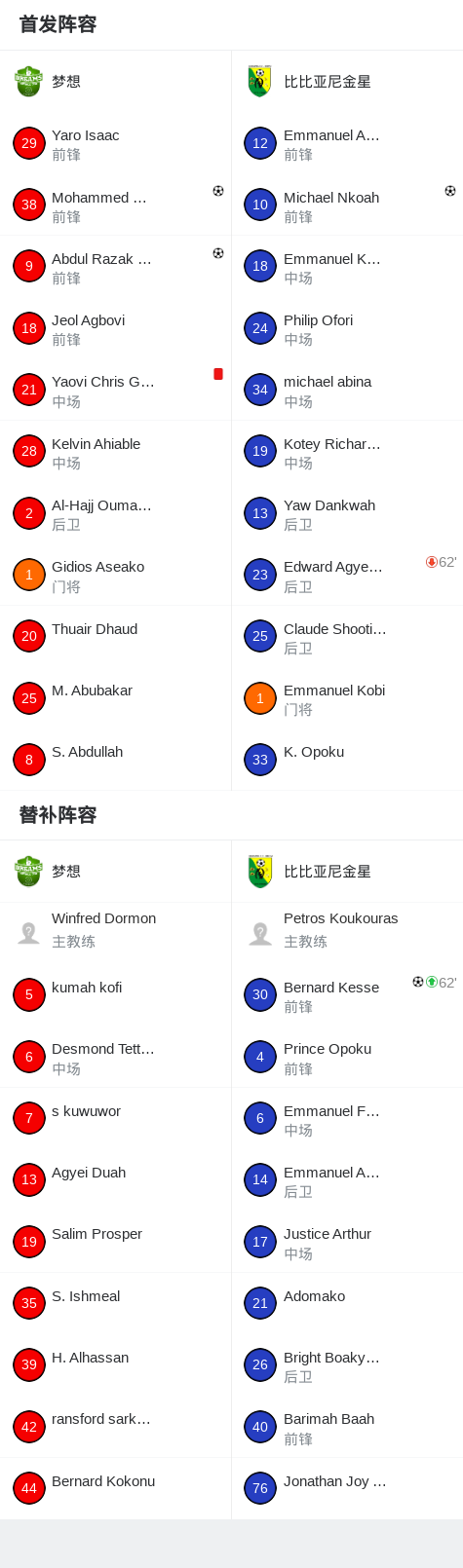Image resolution: width=463 pixels, height=1568 pixels.
Task: Tap Emmanuel Kobi the goalkeeper
Action: tap(347, 699)
